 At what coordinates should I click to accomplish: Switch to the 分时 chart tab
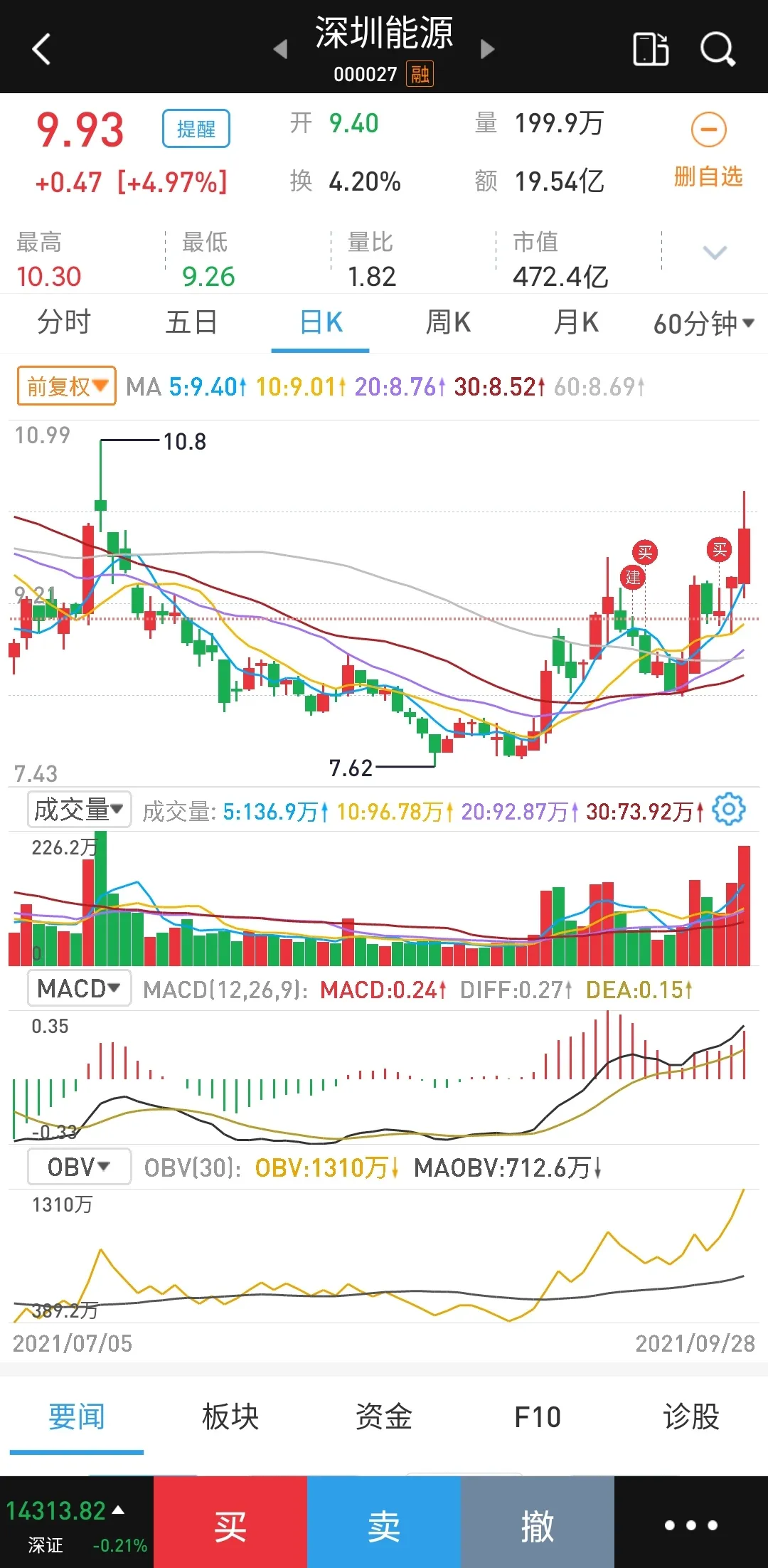tap(64, 323)
